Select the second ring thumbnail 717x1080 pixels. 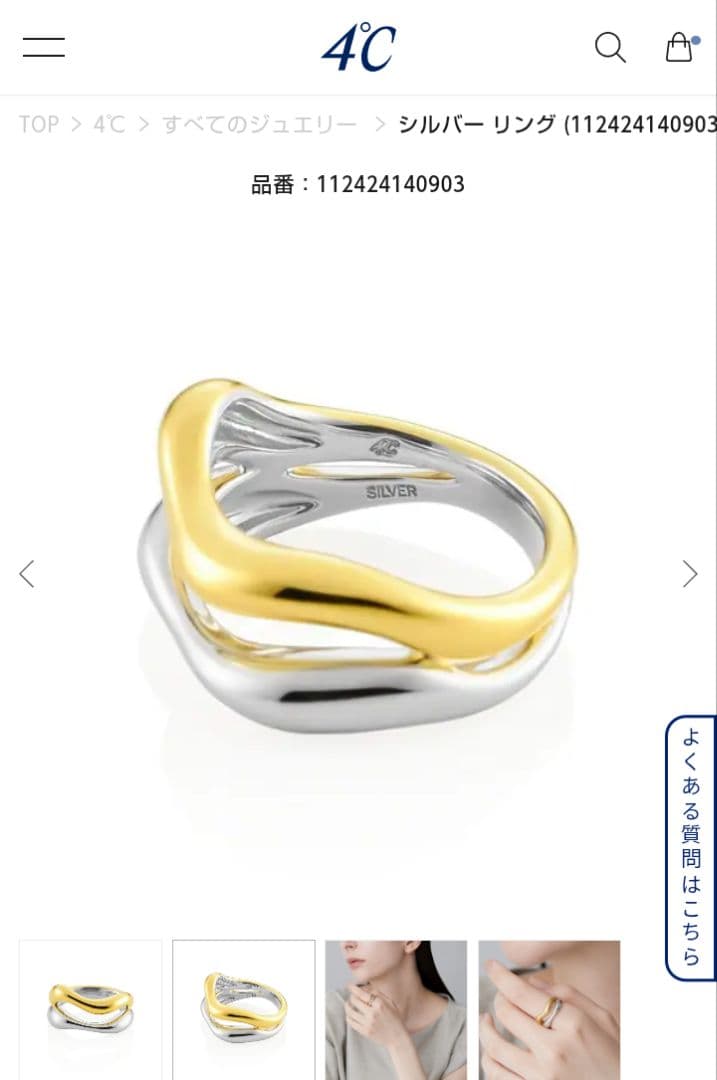click(x=243, y=1008)
